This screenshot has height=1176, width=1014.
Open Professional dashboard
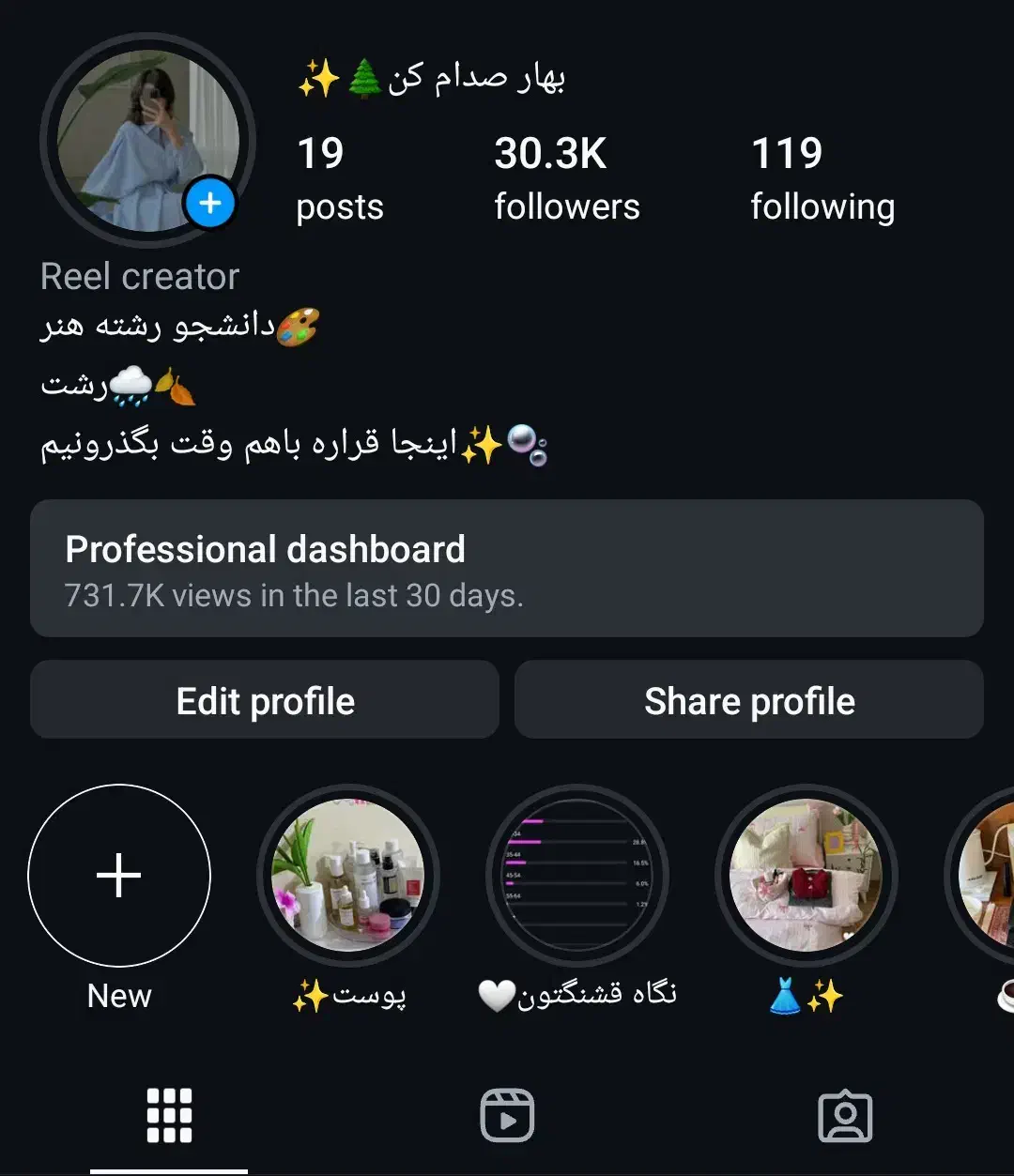click(x=507, y=569)
